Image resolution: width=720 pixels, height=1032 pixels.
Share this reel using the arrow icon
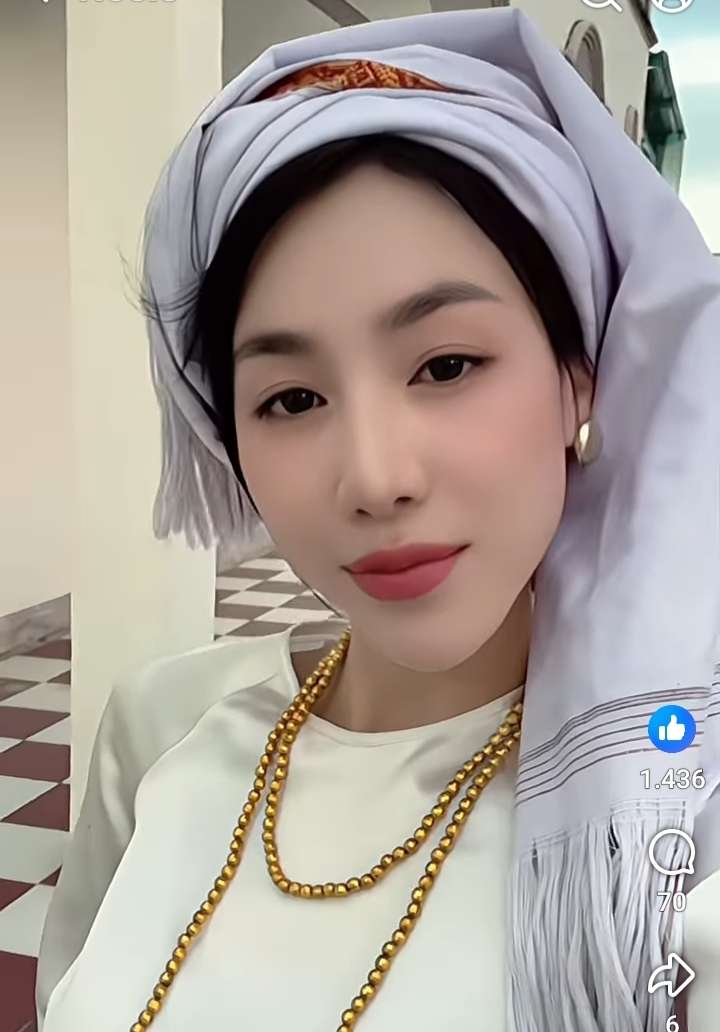[x=671, y=975]
